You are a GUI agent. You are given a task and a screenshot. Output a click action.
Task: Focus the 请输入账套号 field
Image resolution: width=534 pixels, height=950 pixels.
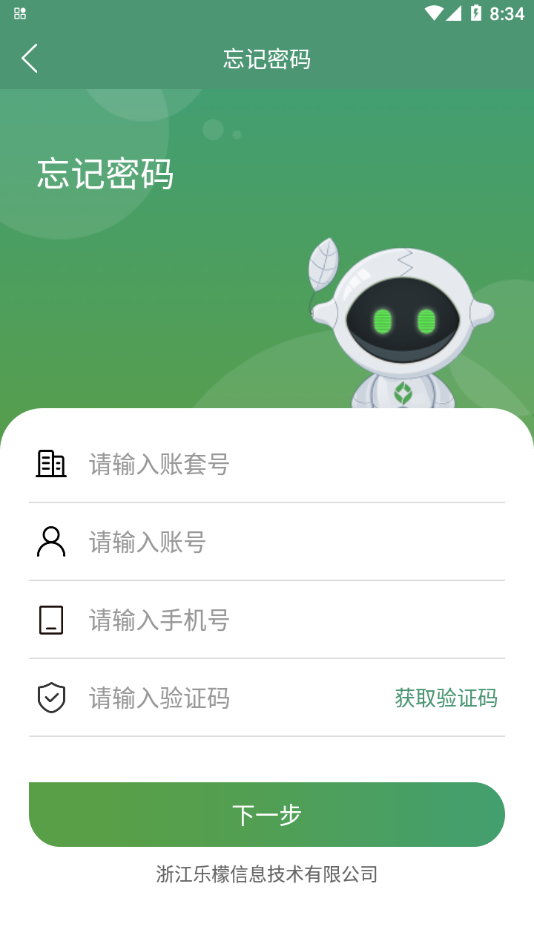coord(296,465)
